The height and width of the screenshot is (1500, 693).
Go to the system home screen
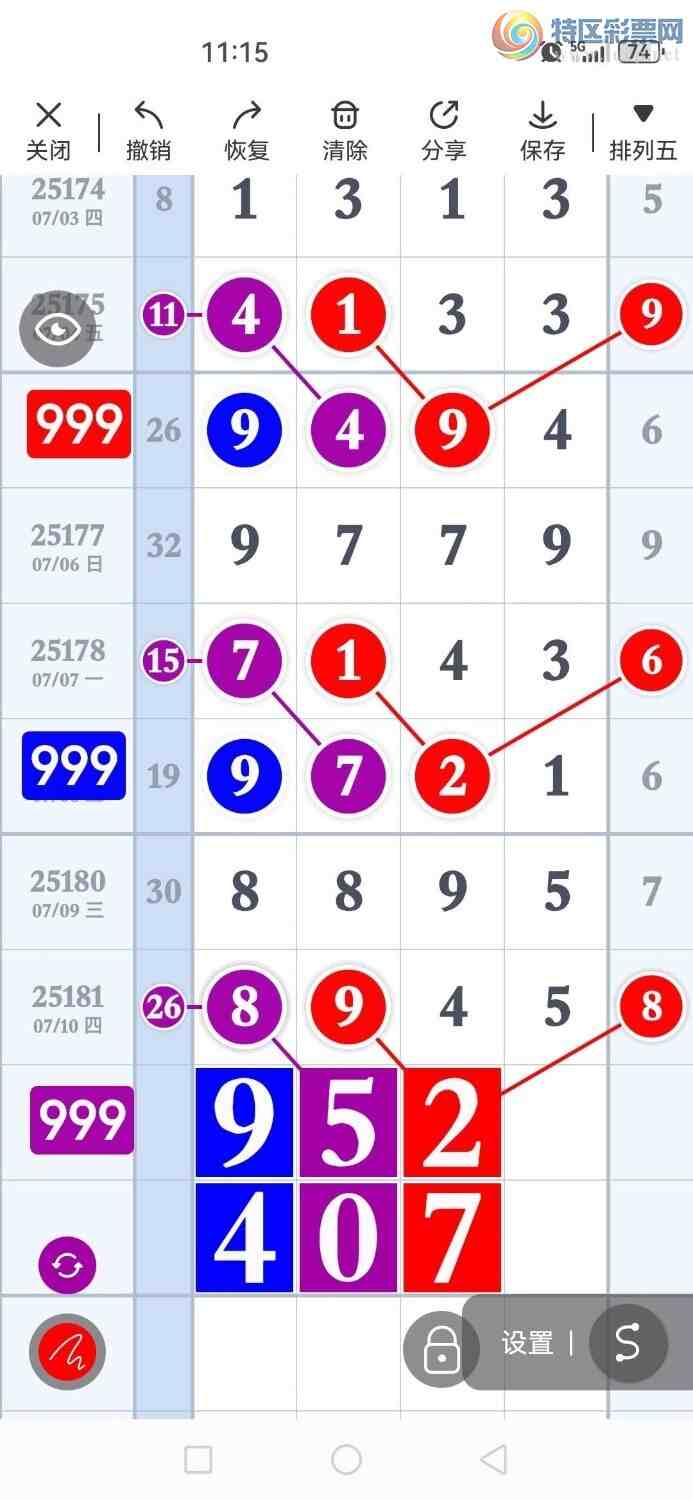tap(346, 1459)
